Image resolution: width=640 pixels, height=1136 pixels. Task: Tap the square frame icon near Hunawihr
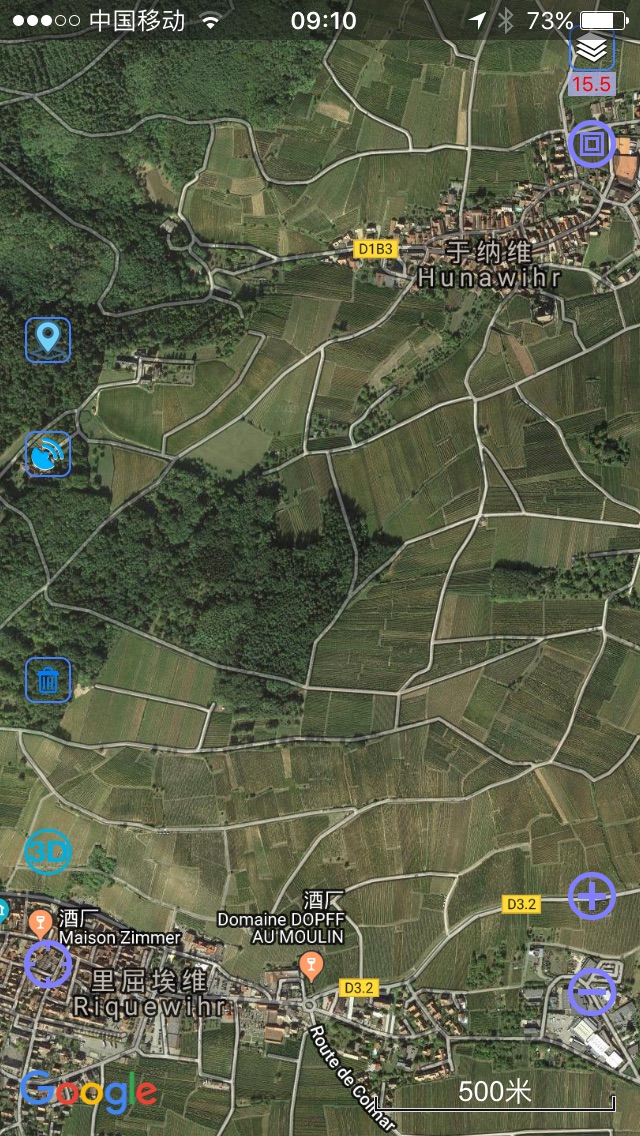coord(591,144)
